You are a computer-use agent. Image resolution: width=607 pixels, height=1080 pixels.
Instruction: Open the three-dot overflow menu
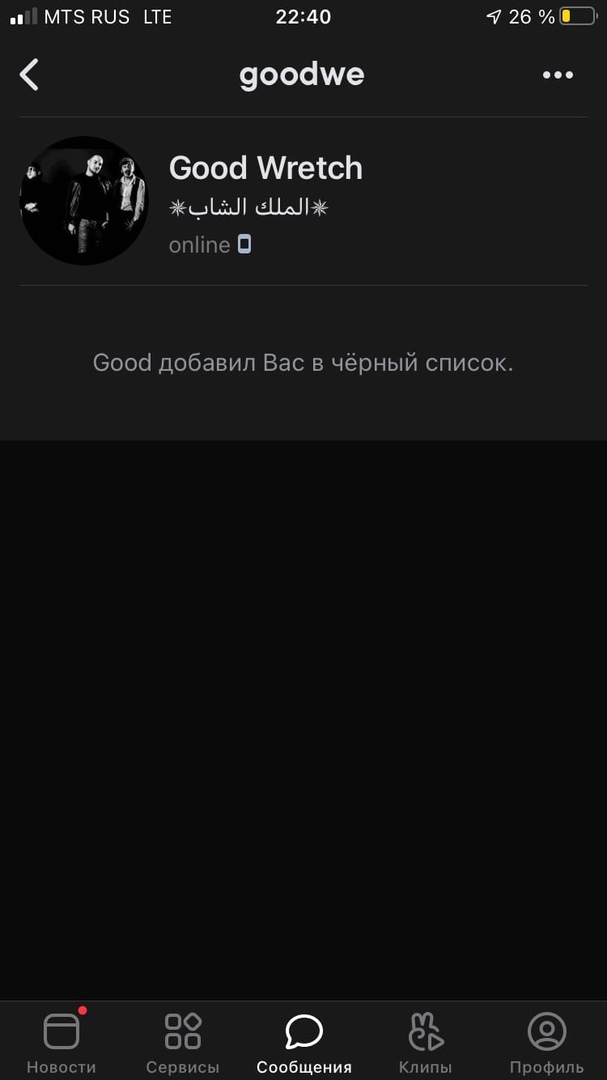tap(557, 75)
